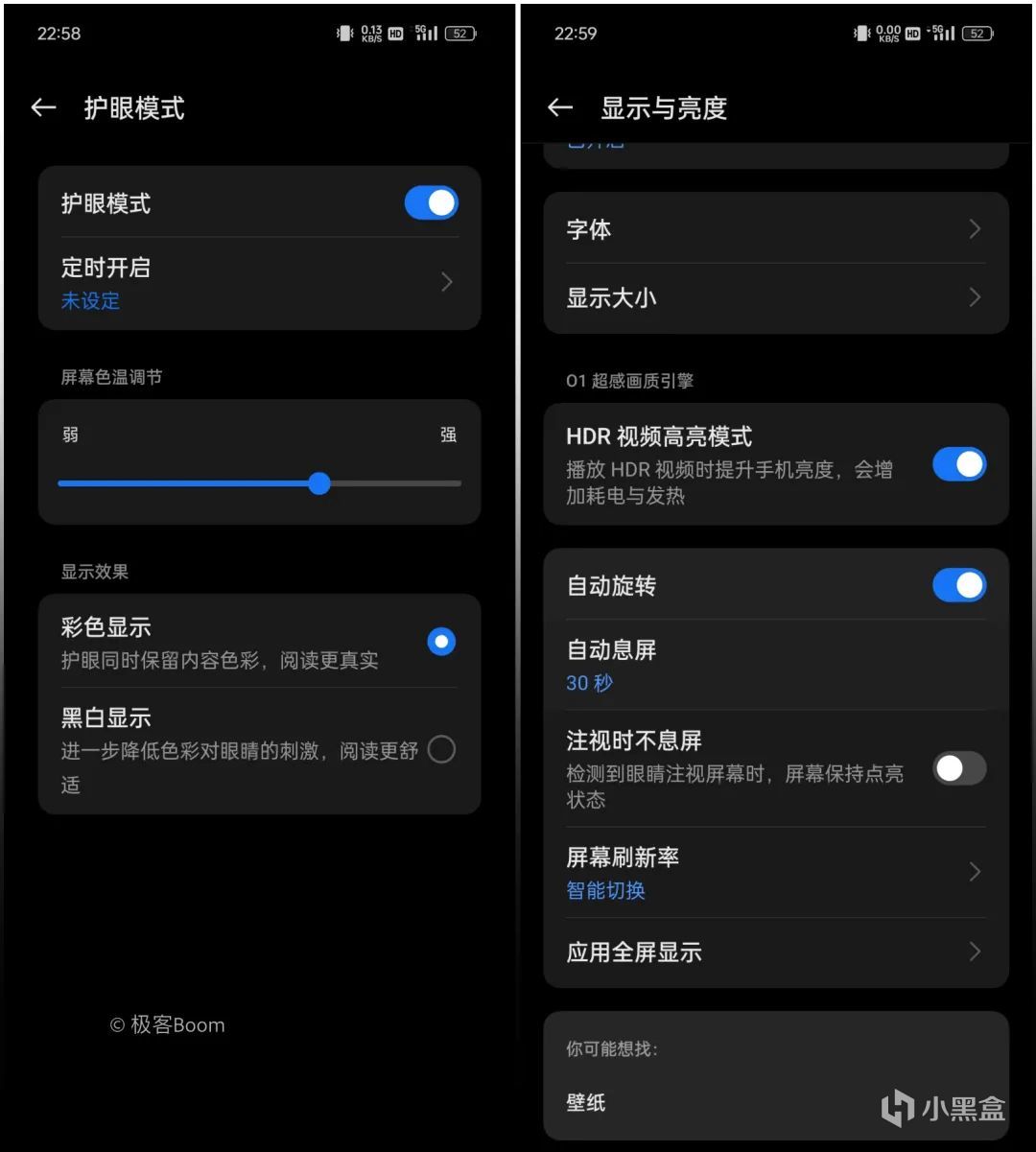Disable the HDR 视频高亮模式 toggle
Image resolution: width=1036 pixels, height=1152 pixels.
958,465
